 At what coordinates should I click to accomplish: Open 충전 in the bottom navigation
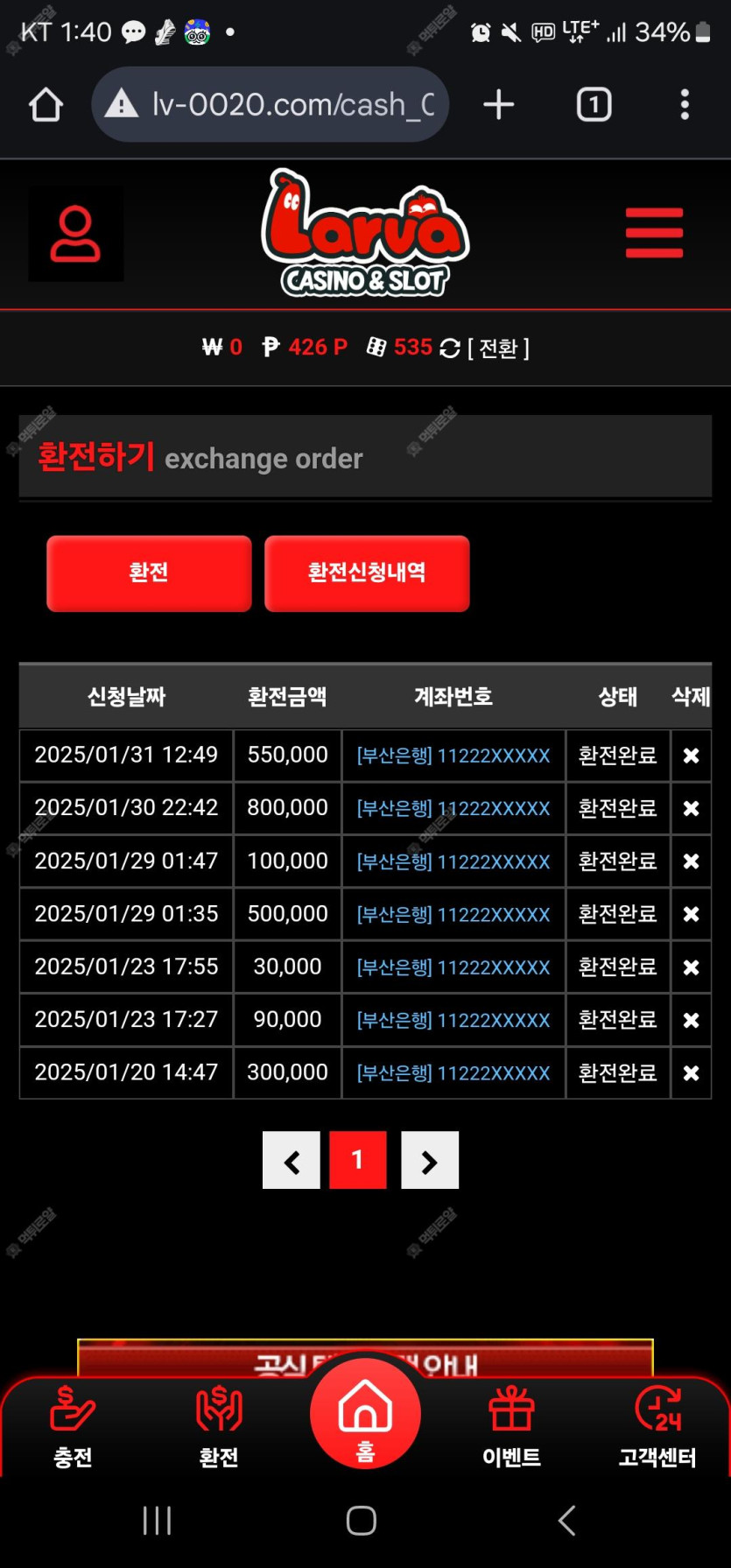point(73,1427)
